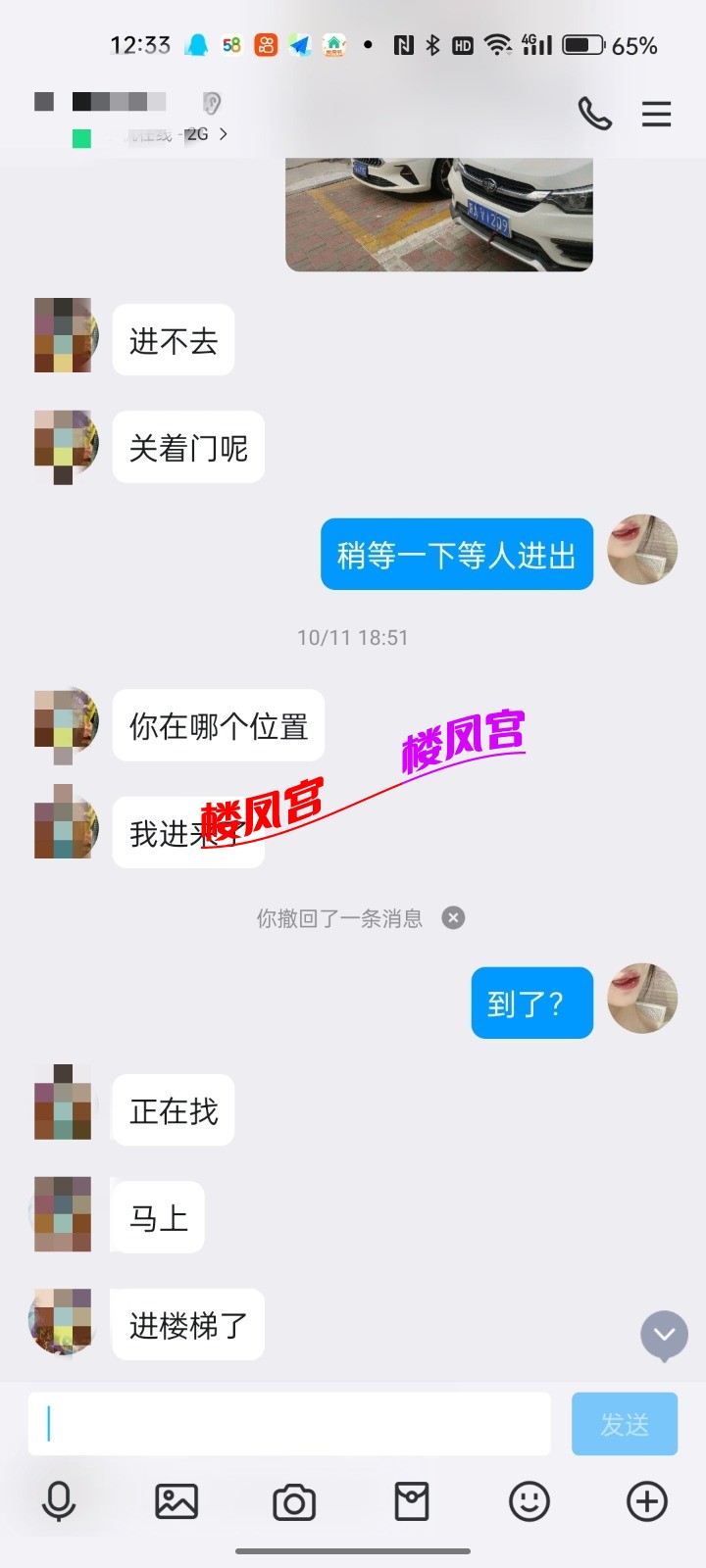Open the chat settings menu

click(x=656, y=115)
